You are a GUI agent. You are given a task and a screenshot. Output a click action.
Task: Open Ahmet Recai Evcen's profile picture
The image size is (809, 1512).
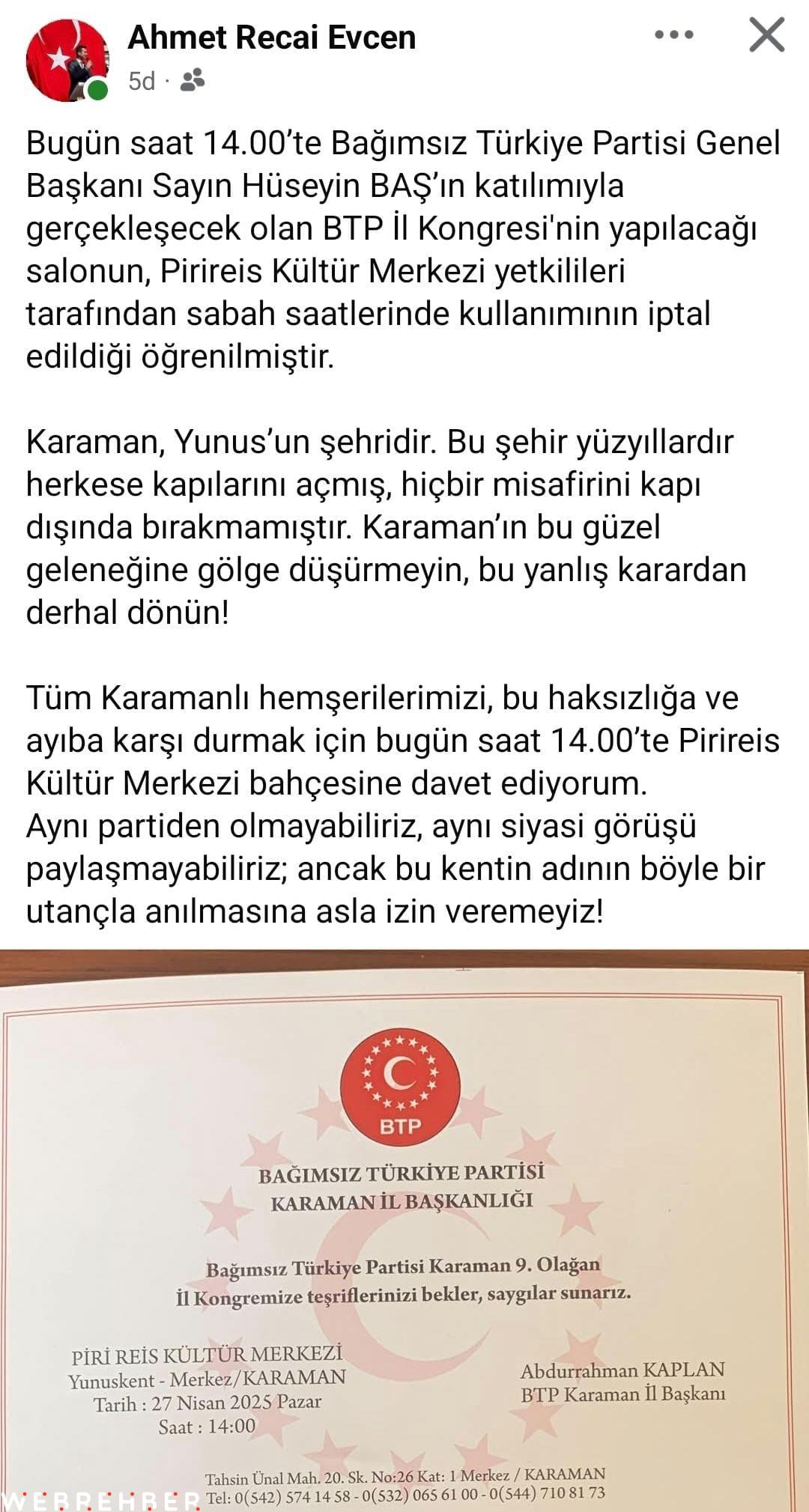tap(67, 61)
